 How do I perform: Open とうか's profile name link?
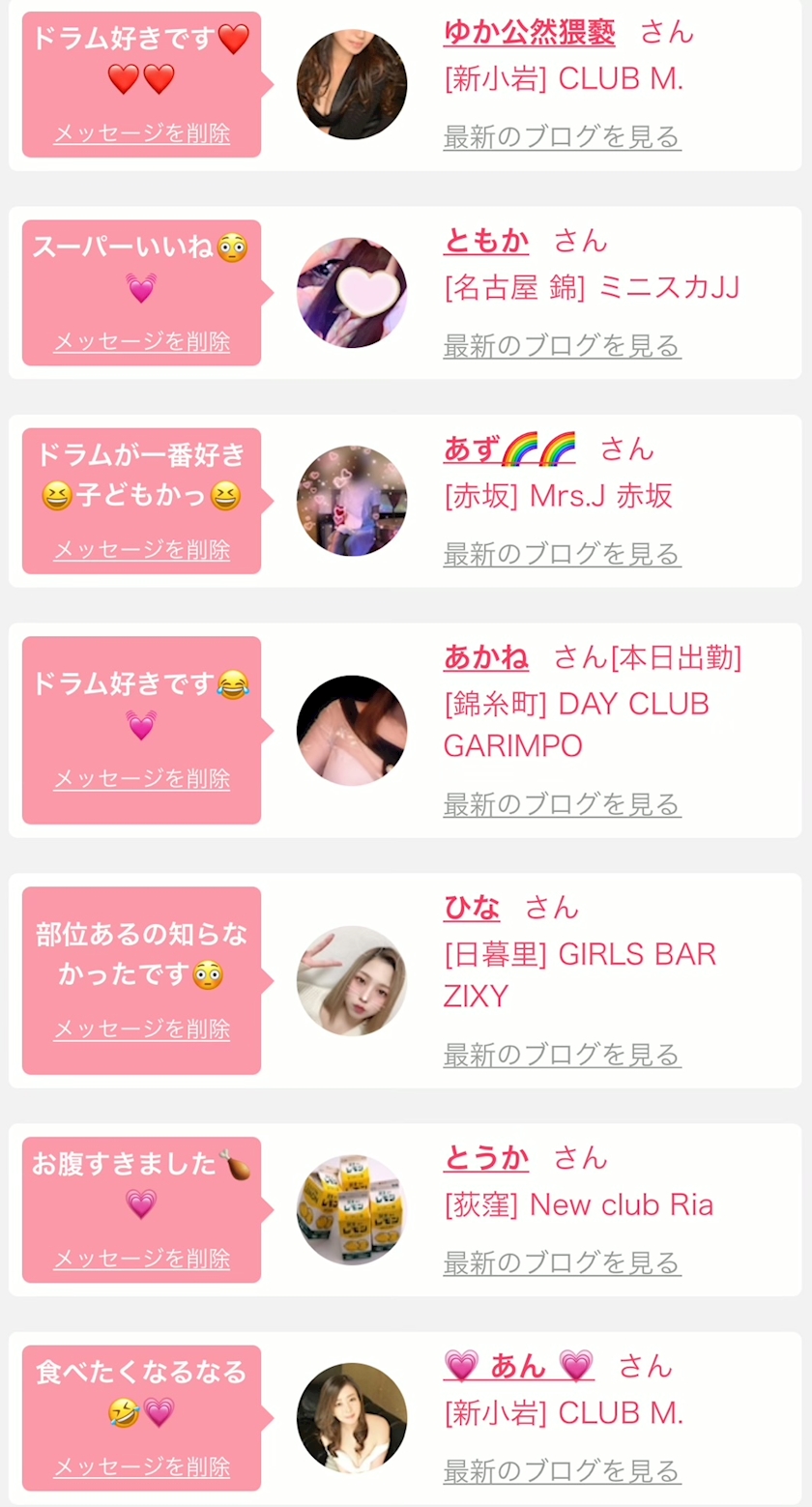pyautogui.click(x=486, y=1157)
